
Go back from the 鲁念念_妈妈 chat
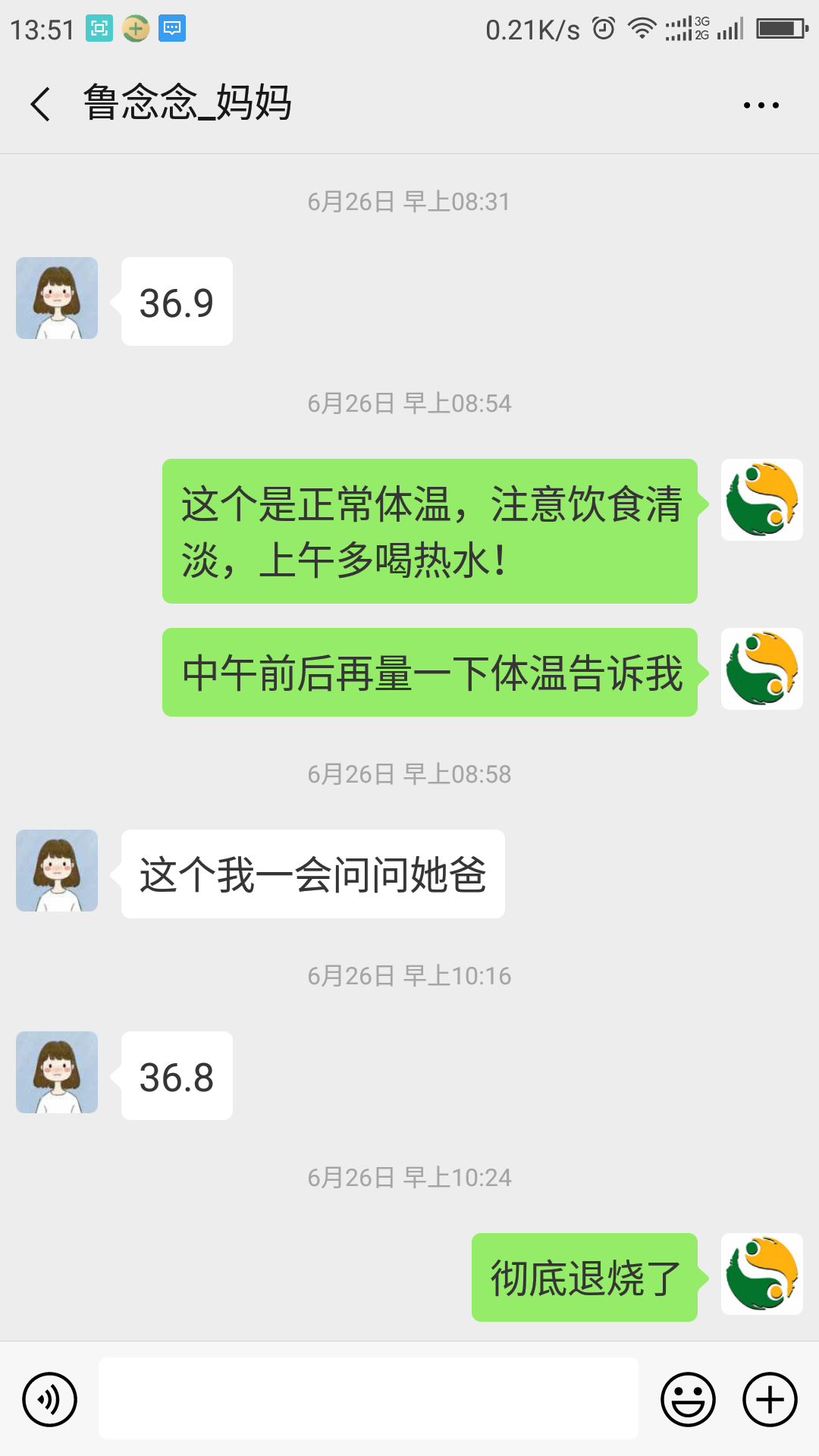(41, 104)
